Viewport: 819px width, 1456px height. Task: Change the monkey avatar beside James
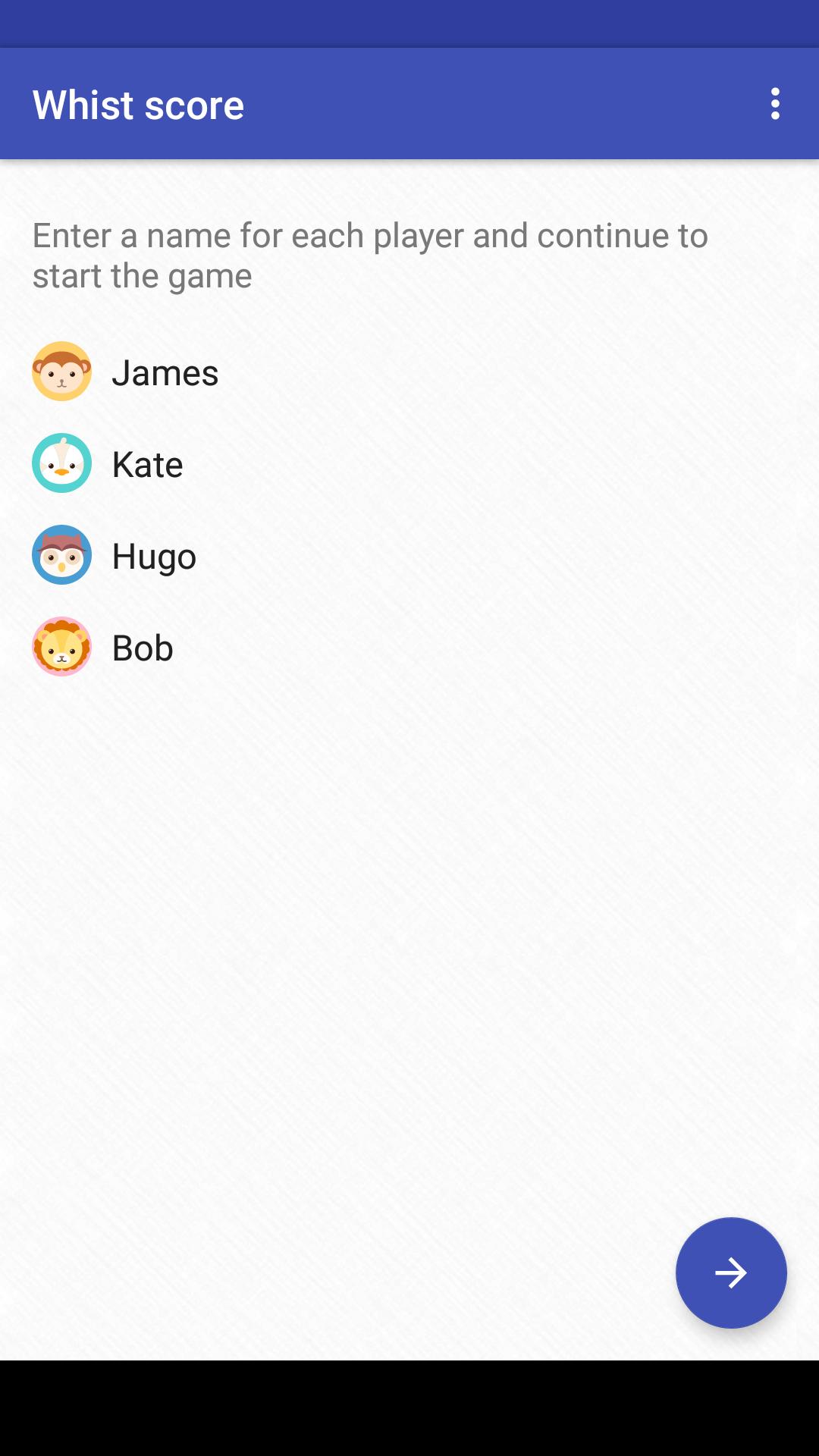click(62, 372)
